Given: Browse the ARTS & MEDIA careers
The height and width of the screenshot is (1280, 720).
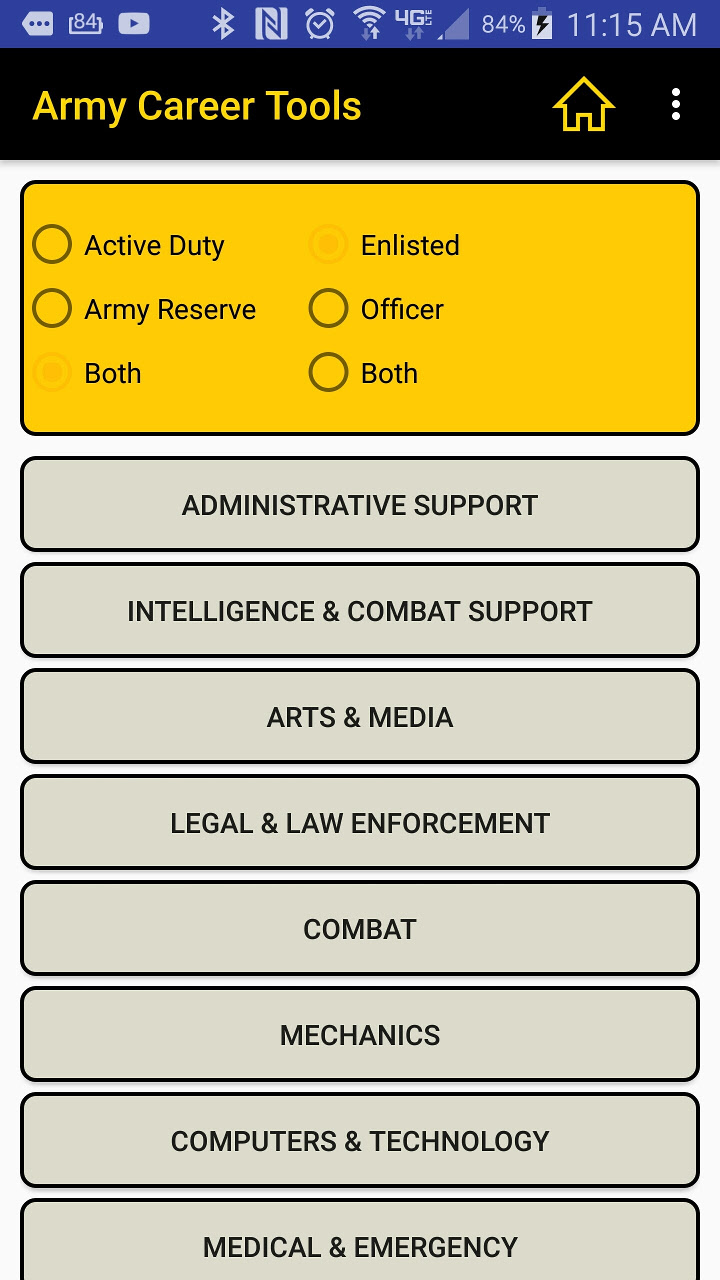Looking at the screenshot, I should click(x=360, y=716).
